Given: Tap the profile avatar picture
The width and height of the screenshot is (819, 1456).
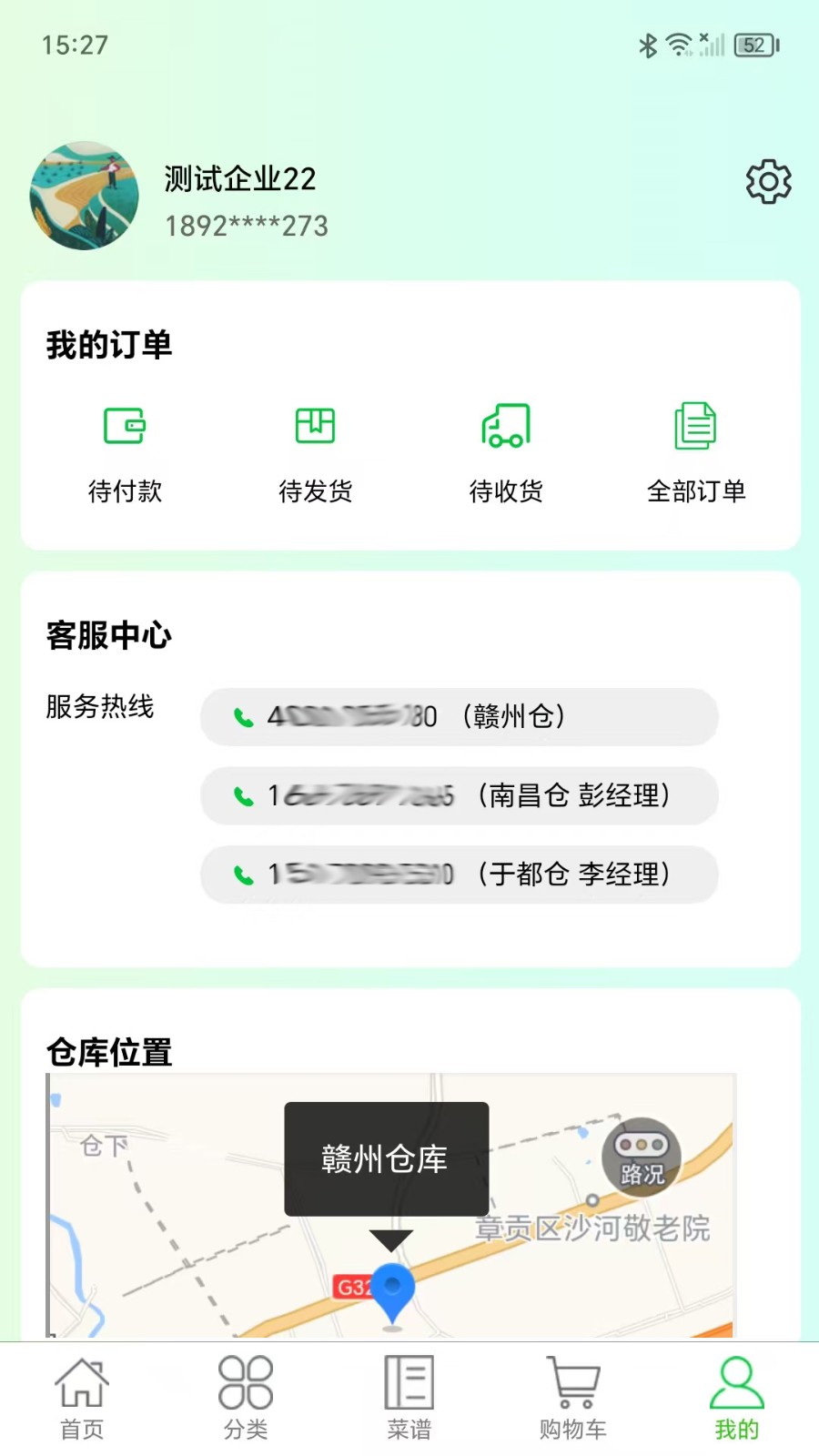Looking at the screenshot, I should (84, 197).
